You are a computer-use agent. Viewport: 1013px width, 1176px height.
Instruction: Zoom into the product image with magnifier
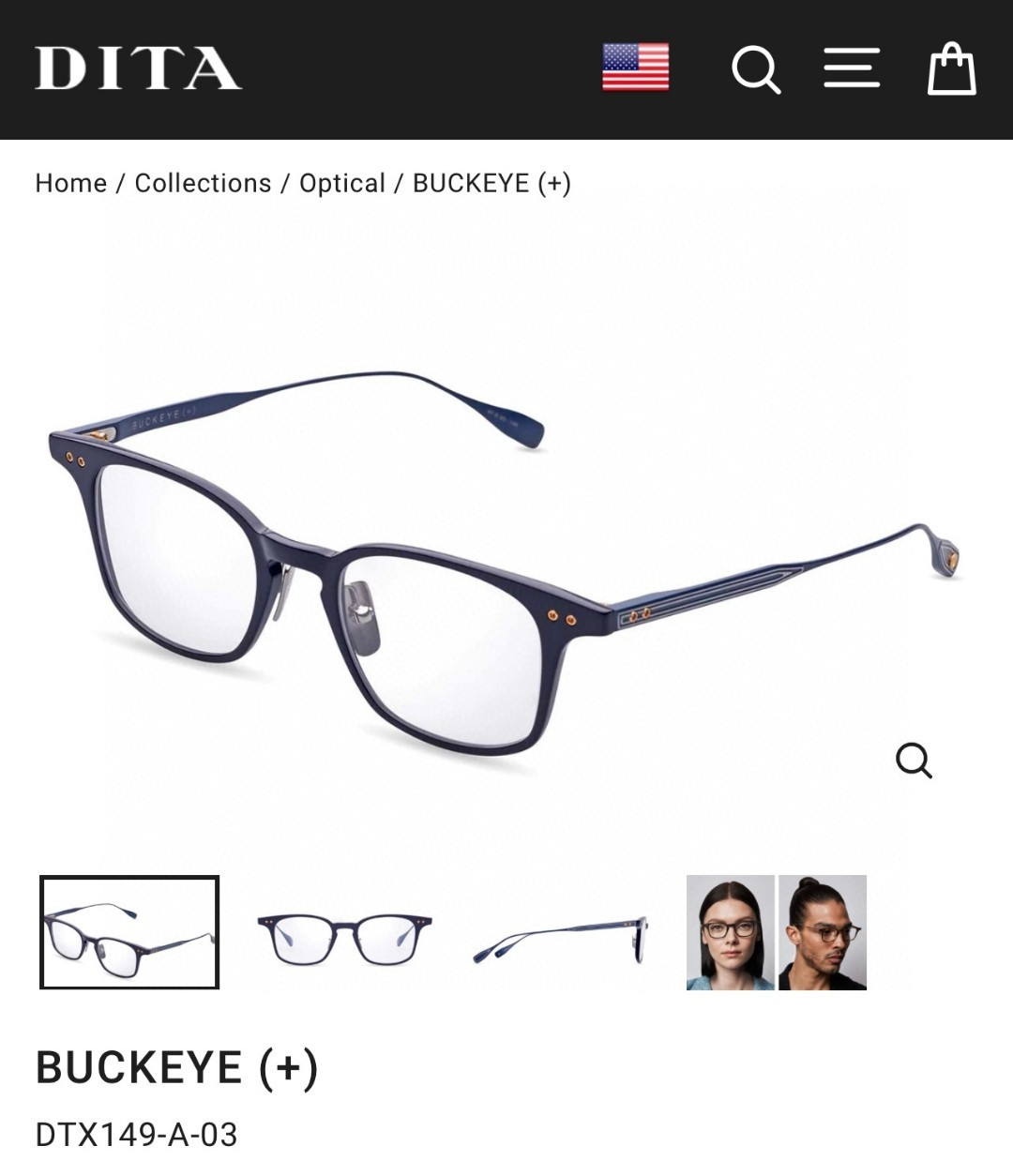pyautogui.click(x=914, y=760)
